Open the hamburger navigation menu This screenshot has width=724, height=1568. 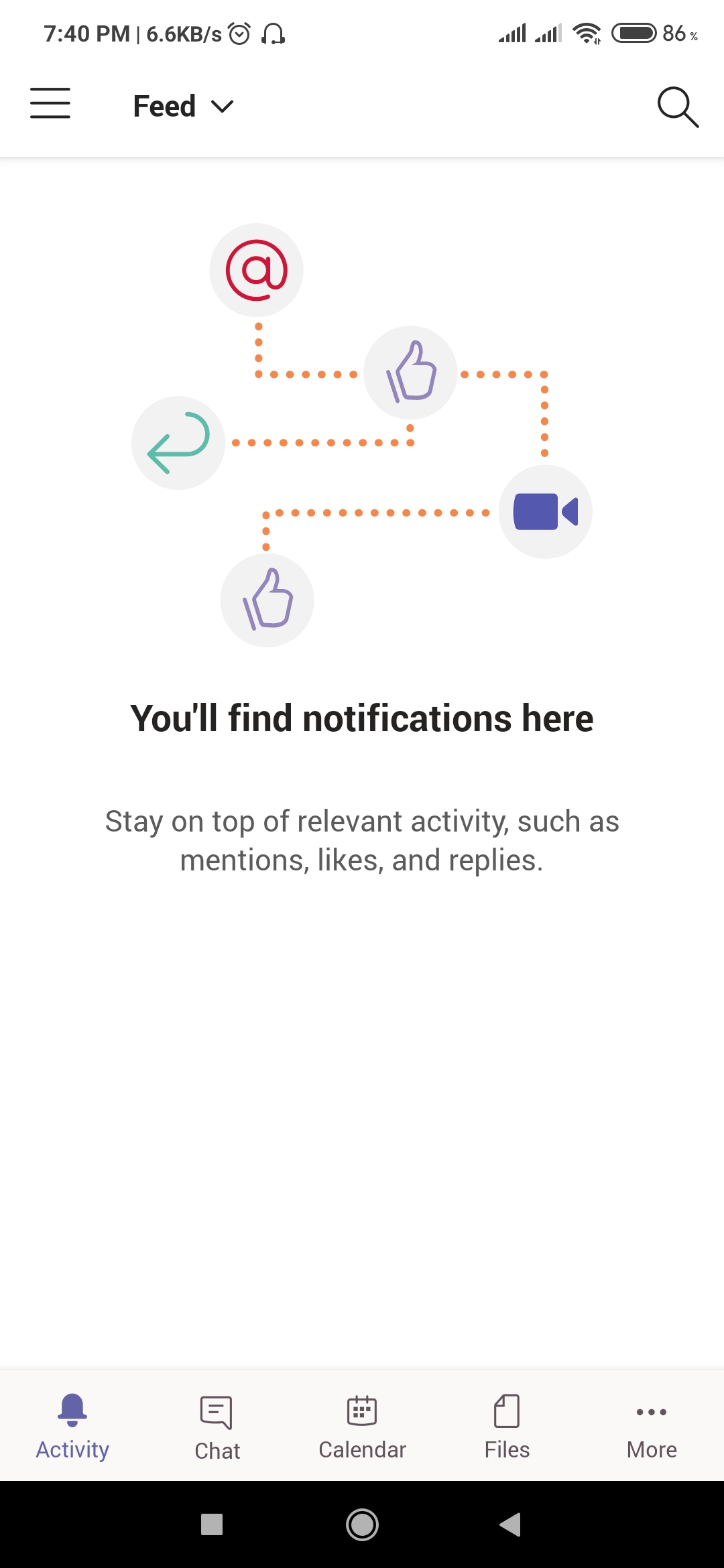tap(50, 104)
